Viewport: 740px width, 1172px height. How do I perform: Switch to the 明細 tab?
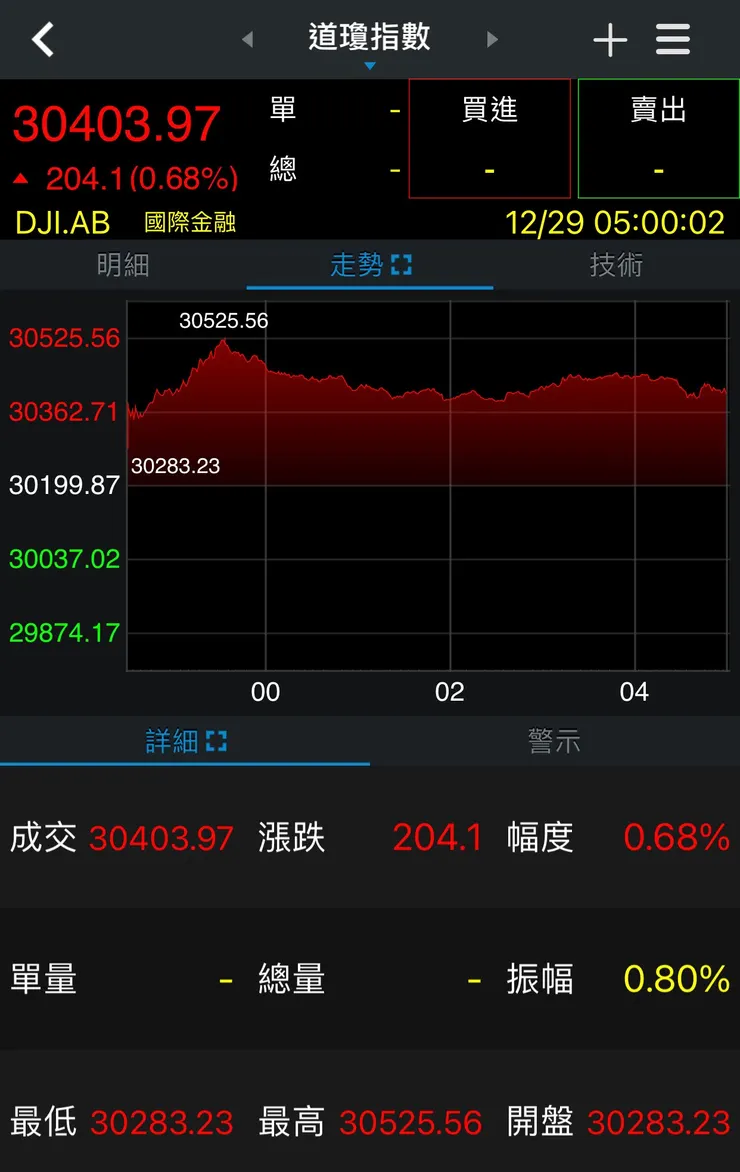coord(123,266)
